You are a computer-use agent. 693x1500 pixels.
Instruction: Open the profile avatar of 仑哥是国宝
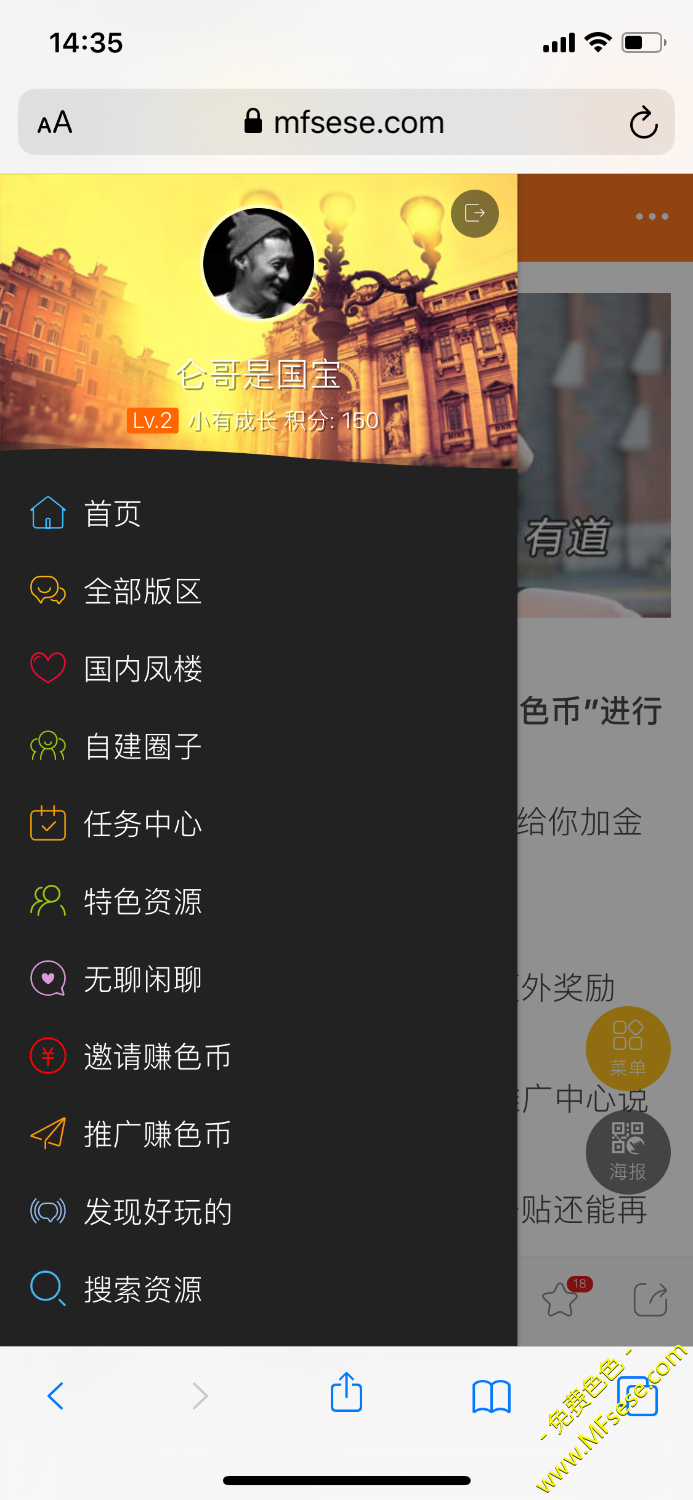pos(259,264)
